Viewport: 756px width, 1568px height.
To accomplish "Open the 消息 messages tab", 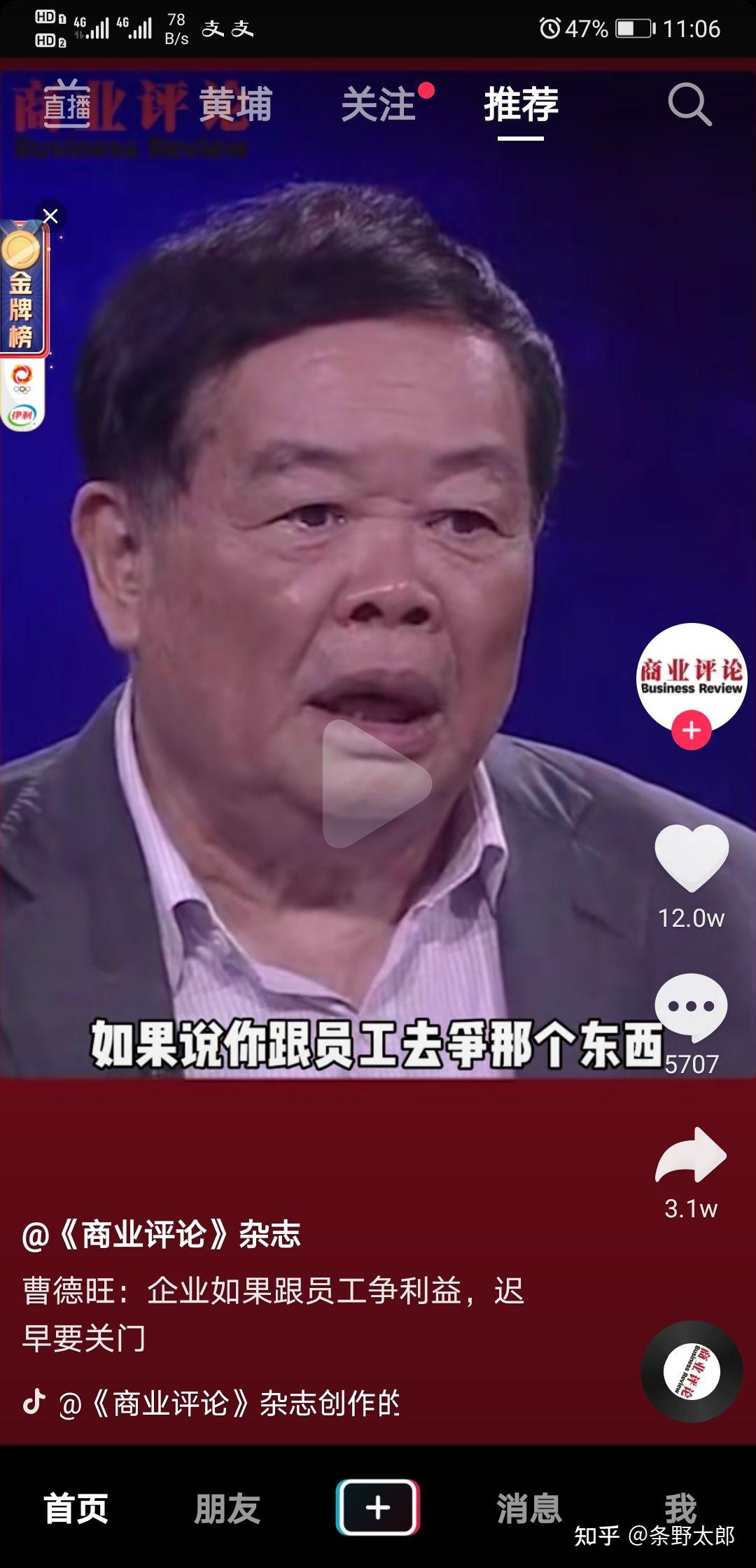I will (x=529, y=1508).
